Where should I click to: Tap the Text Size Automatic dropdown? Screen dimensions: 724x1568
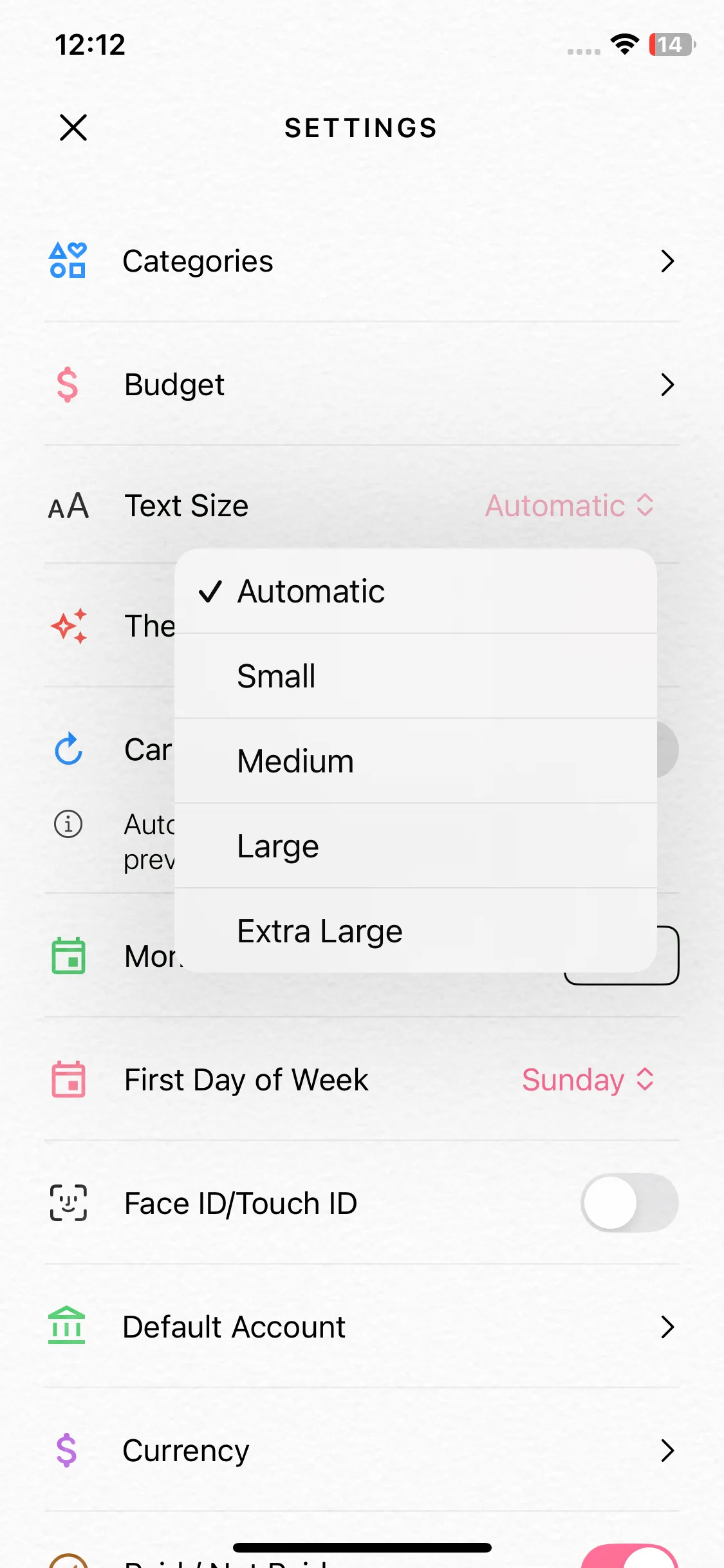pos(569,506)
